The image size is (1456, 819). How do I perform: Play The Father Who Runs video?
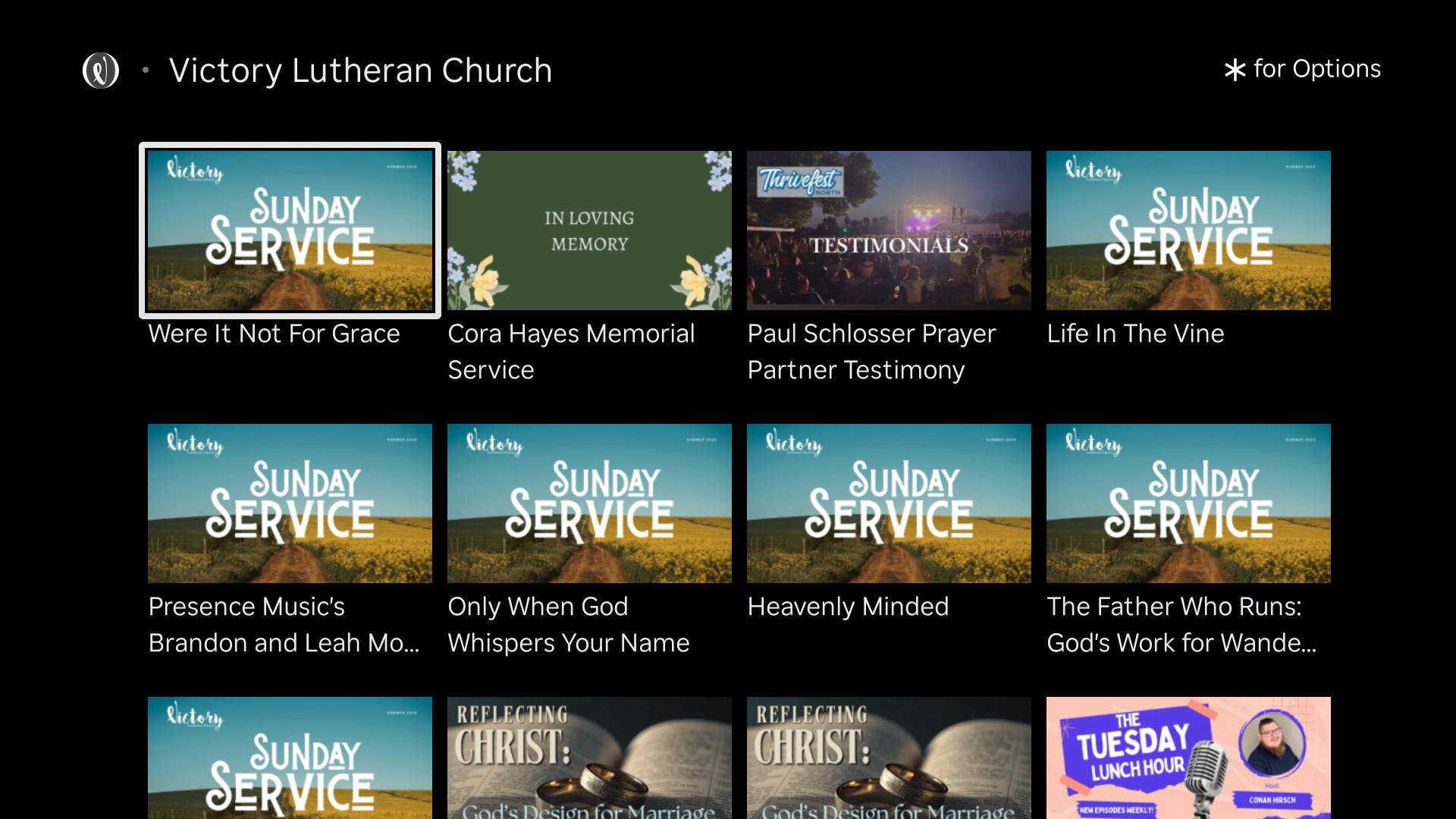click(1188, 504)
